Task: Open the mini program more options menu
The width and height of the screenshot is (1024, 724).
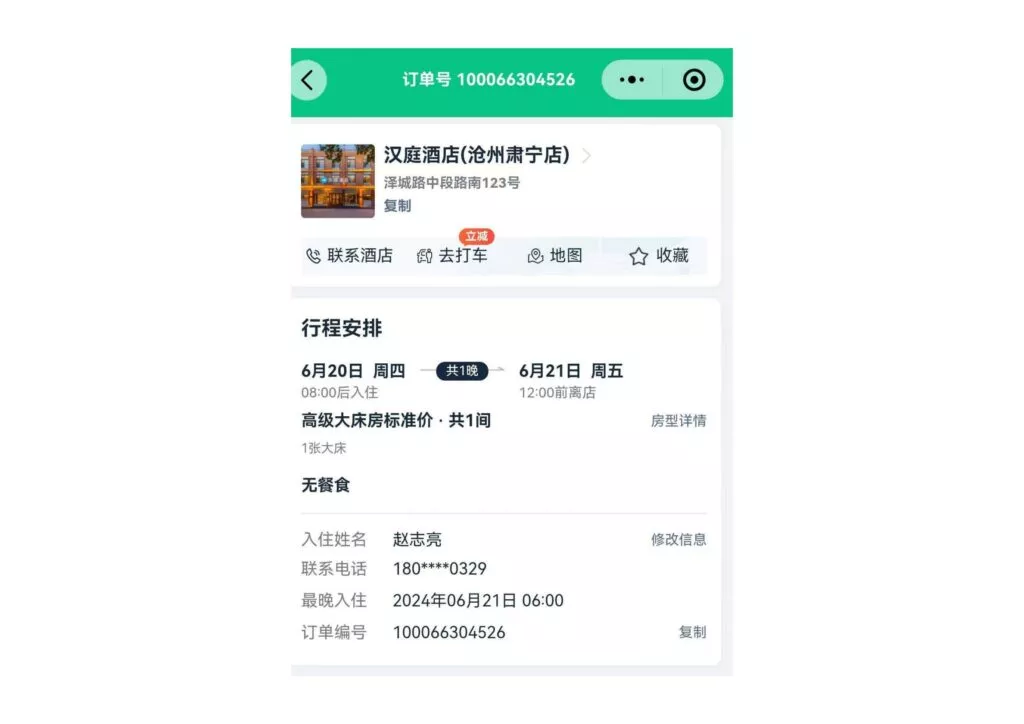Action: [632, 80]
